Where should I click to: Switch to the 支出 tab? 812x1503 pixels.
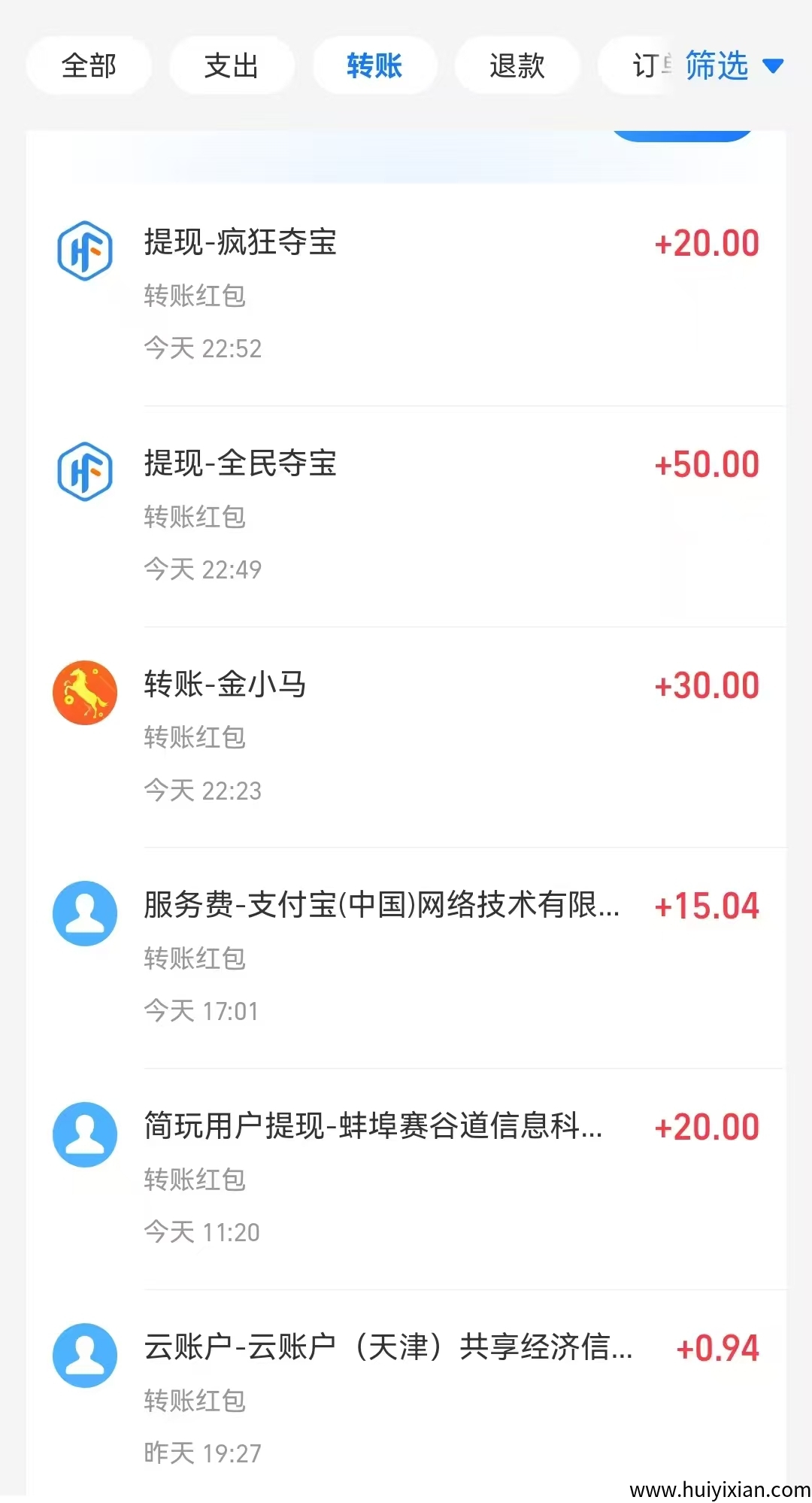click(x=232, y=66)
